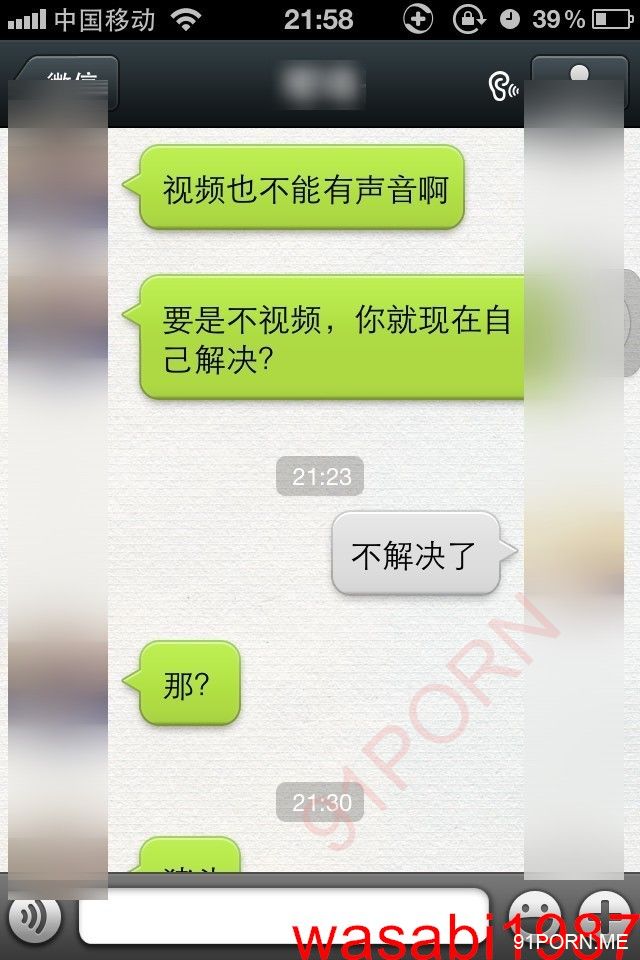This screenshot has width=640, height=960.
Task: Open the emoji sticker panel
Action: [x=534, y=917]
